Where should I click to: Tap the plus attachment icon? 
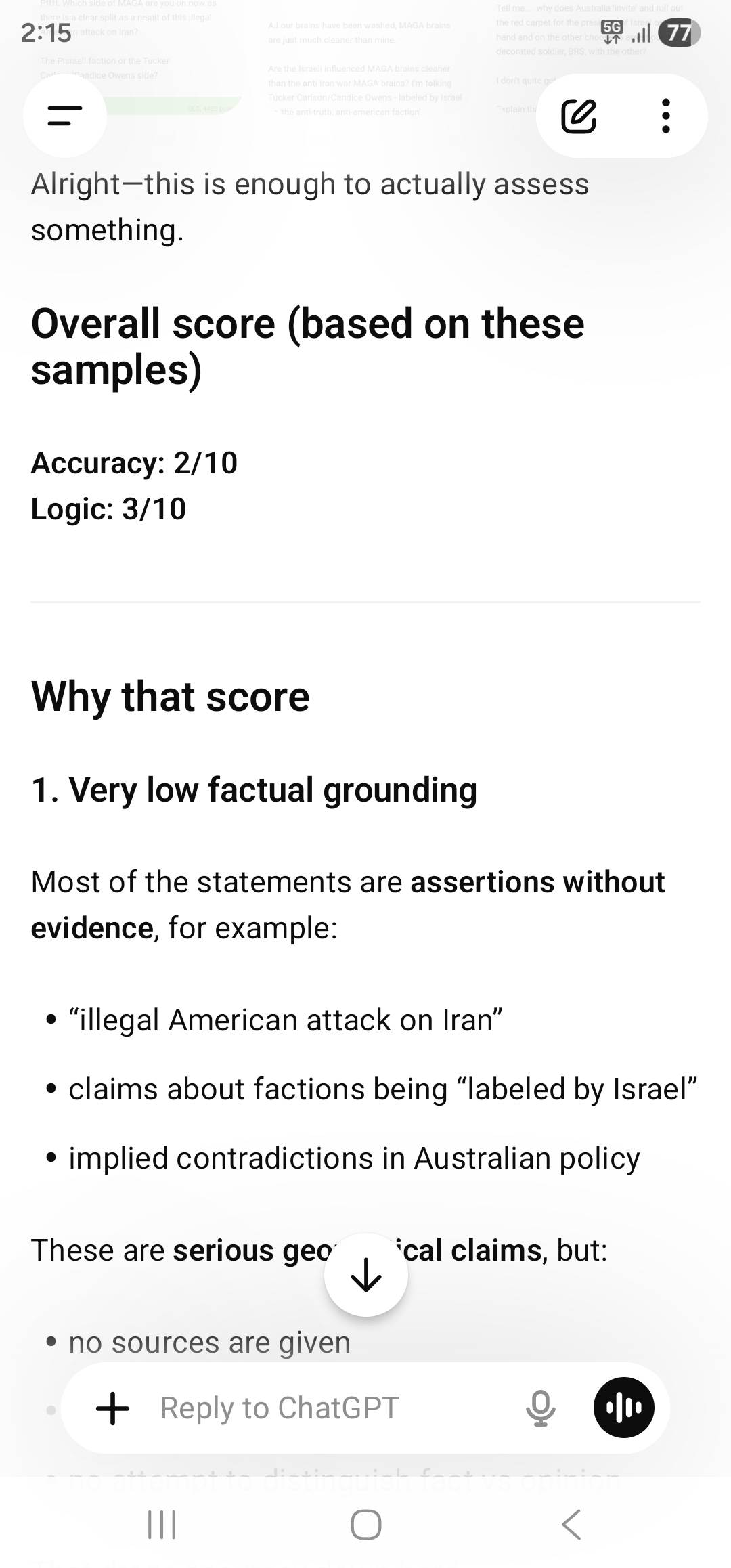(113, 1408)
